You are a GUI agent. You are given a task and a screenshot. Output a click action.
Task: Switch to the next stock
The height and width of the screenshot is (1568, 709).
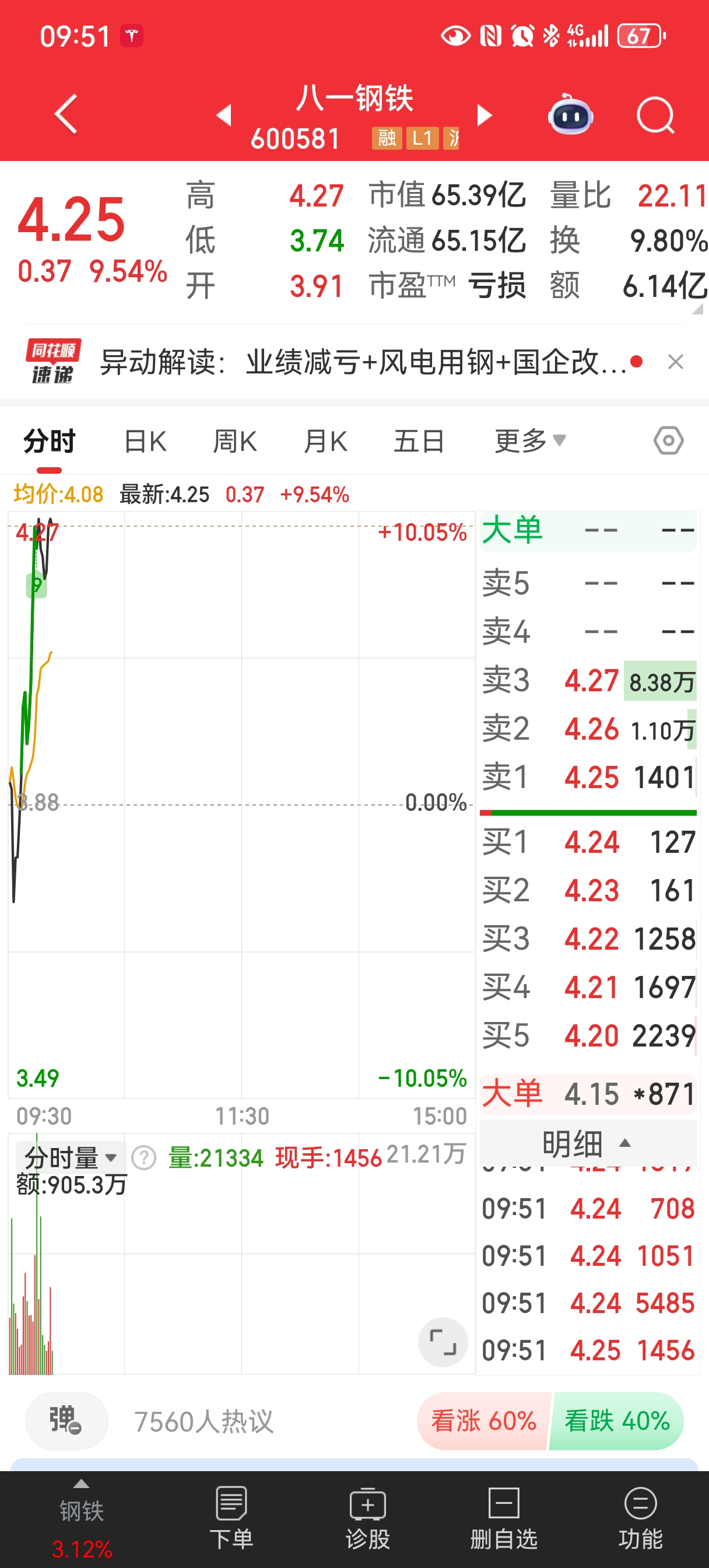click(x=484, y=114)
